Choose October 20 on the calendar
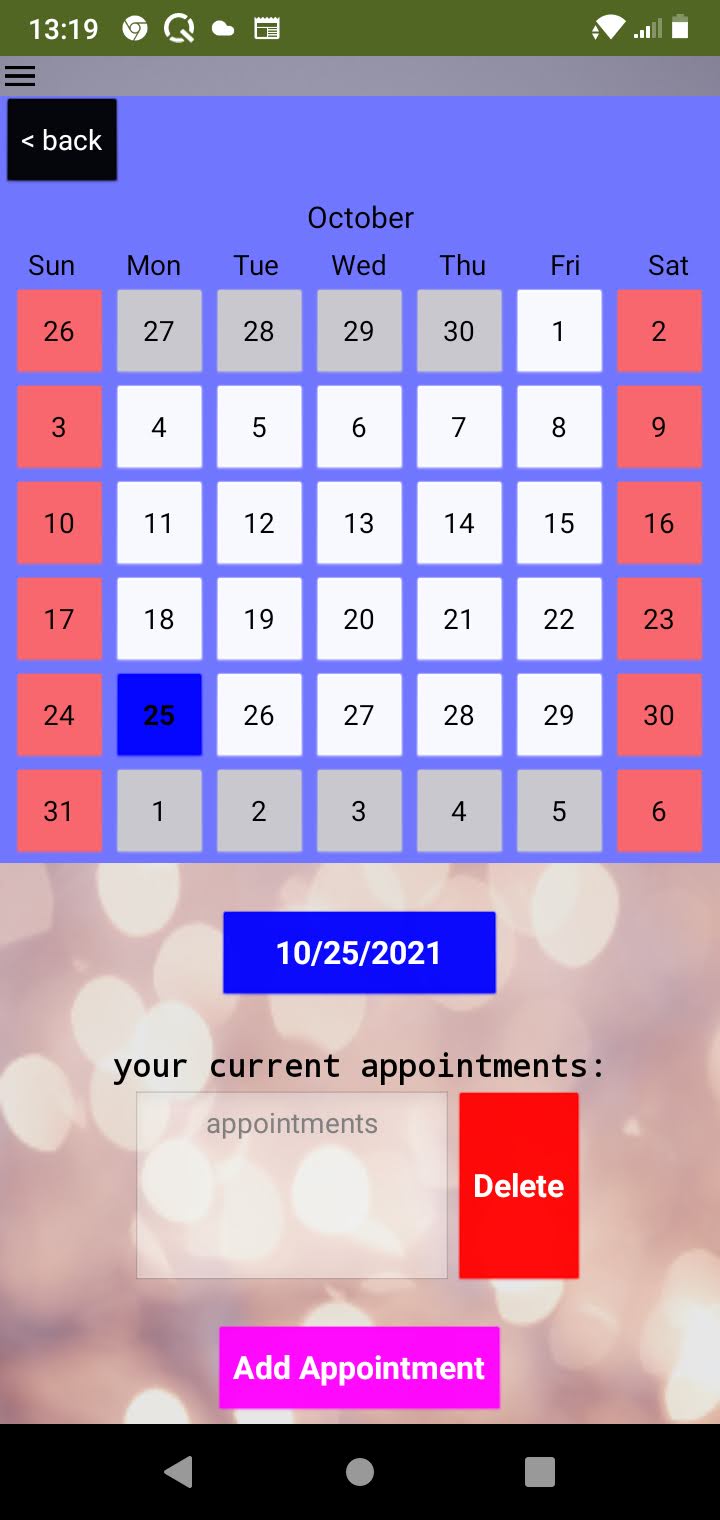Viewport: 720px width, 1520px height. point(359,619)
